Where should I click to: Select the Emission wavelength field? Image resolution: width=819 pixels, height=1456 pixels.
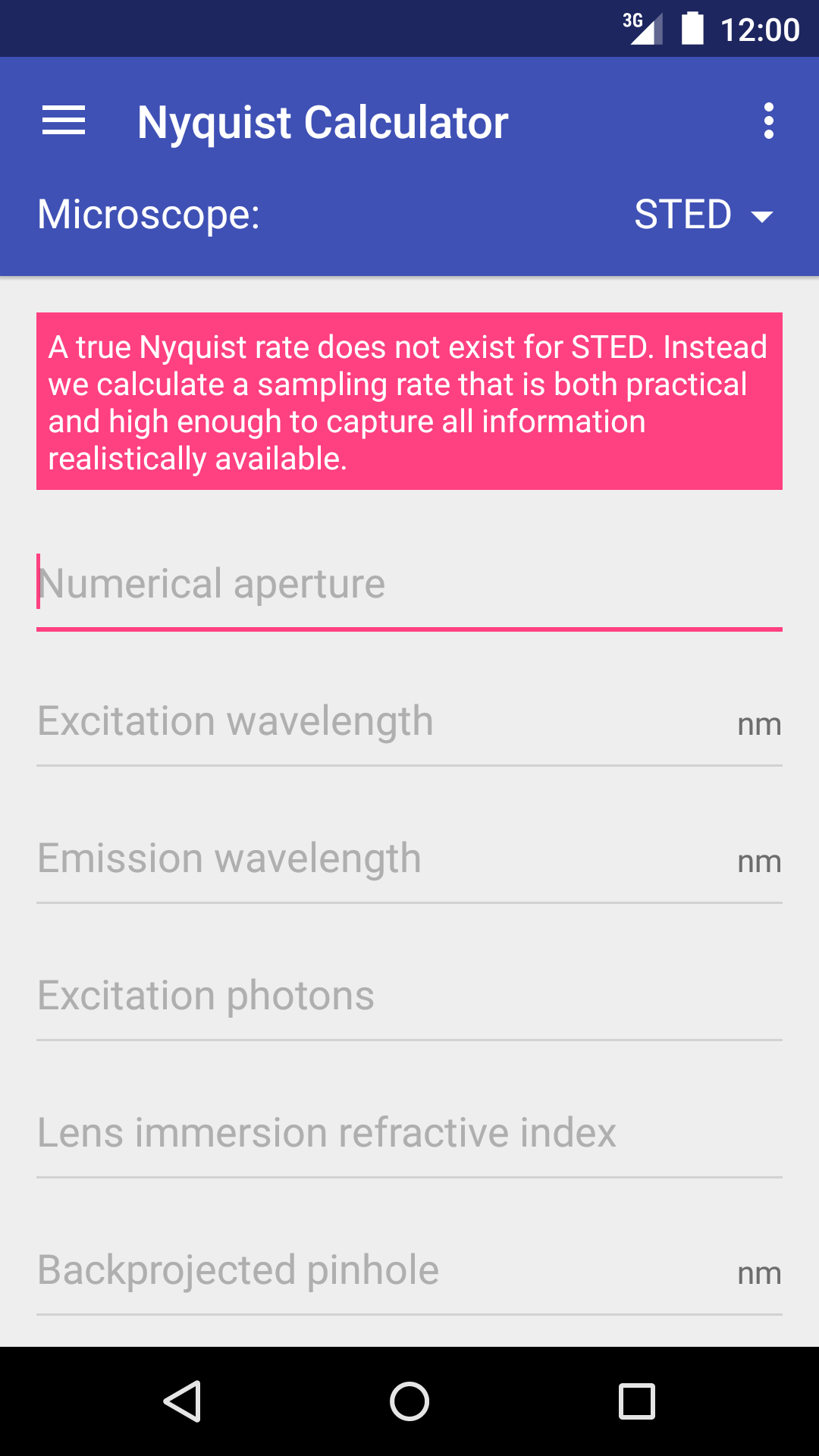[x=303, y=858]
